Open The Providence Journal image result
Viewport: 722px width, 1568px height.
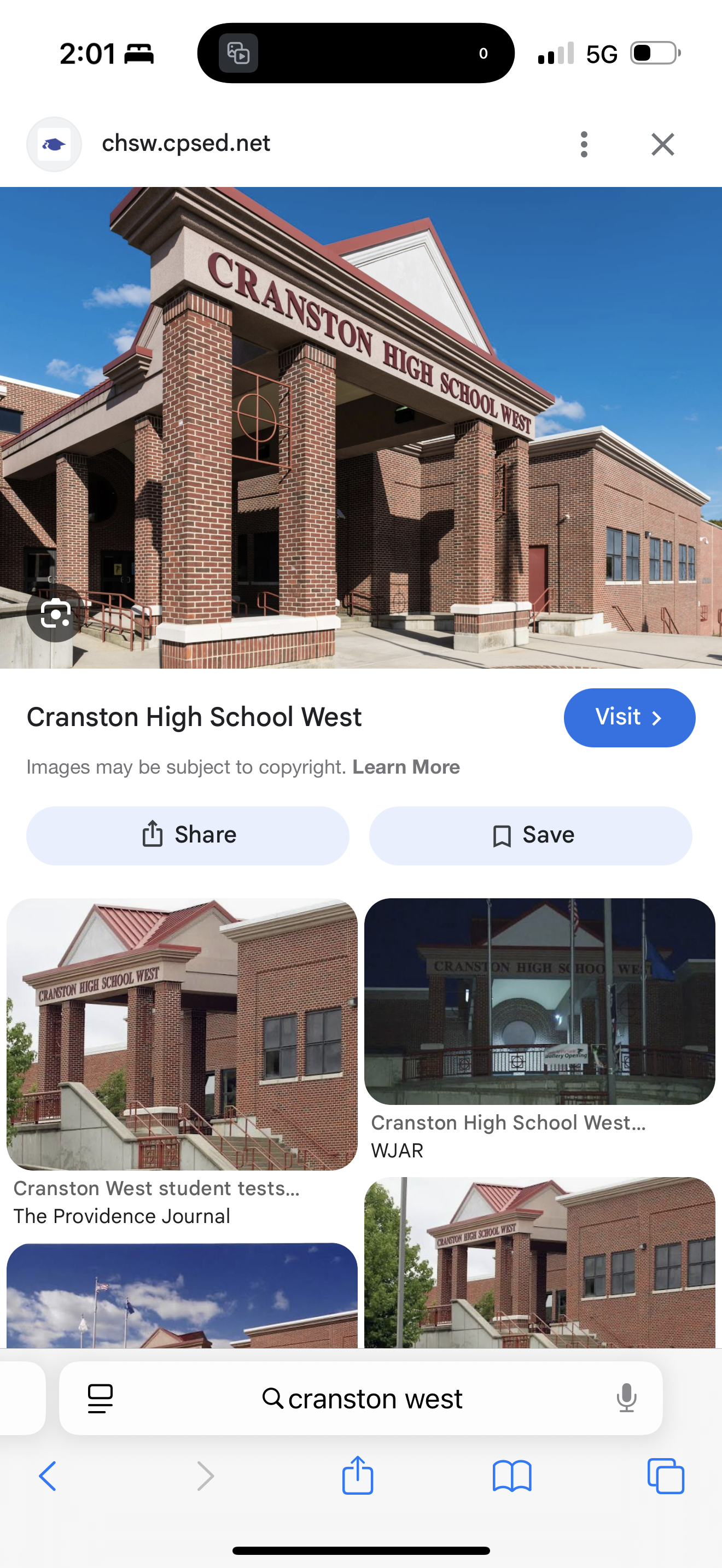(182, 1035)
